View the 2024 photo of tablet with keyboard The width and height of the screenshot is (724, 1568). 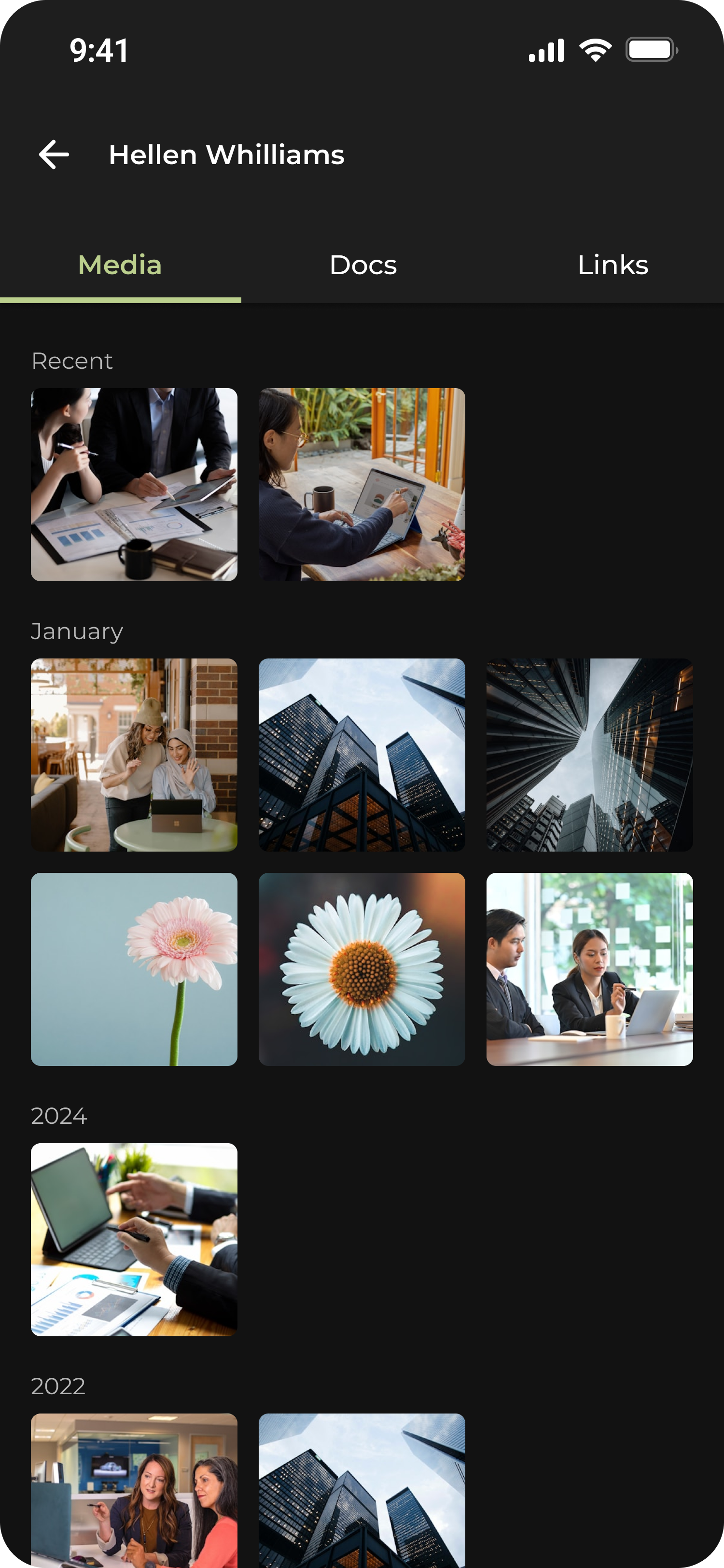click(134, 1239)
